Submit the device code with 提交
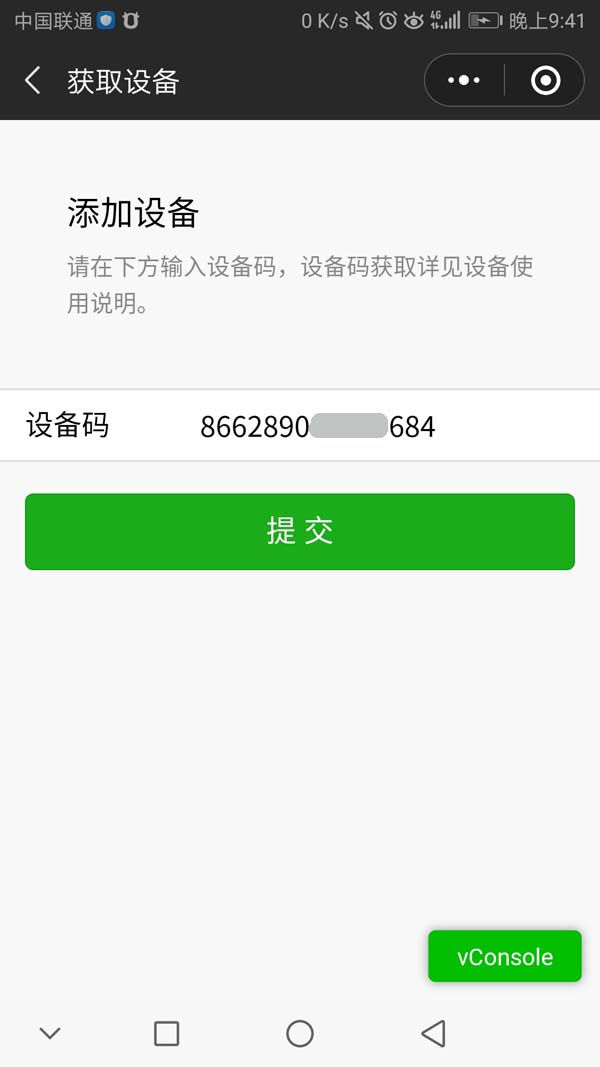The width and height of the screenshot is (600, 1067). [x=300, y=532]
